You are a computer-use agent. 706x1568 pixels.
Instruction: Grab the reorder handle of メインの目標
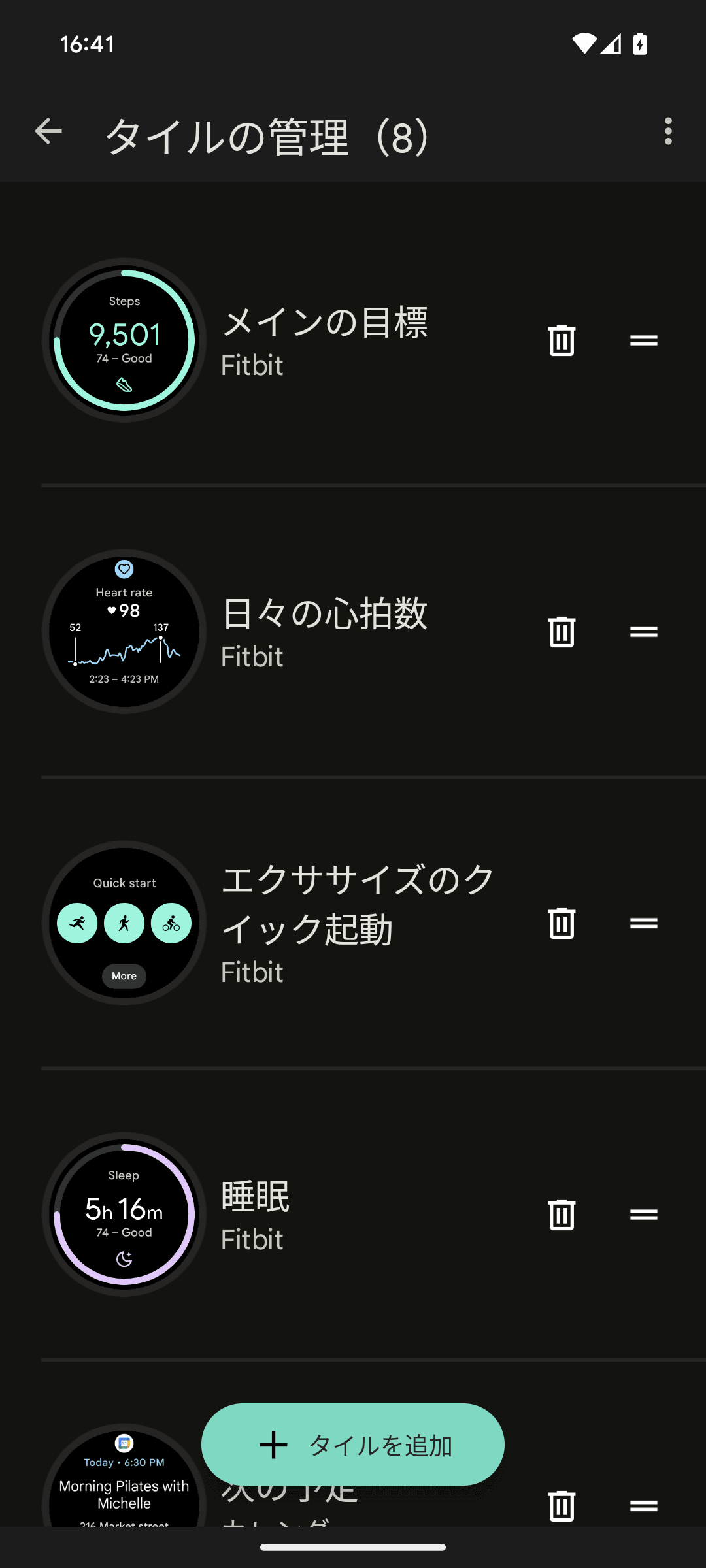pyautogui.click(x=643, y=340)
